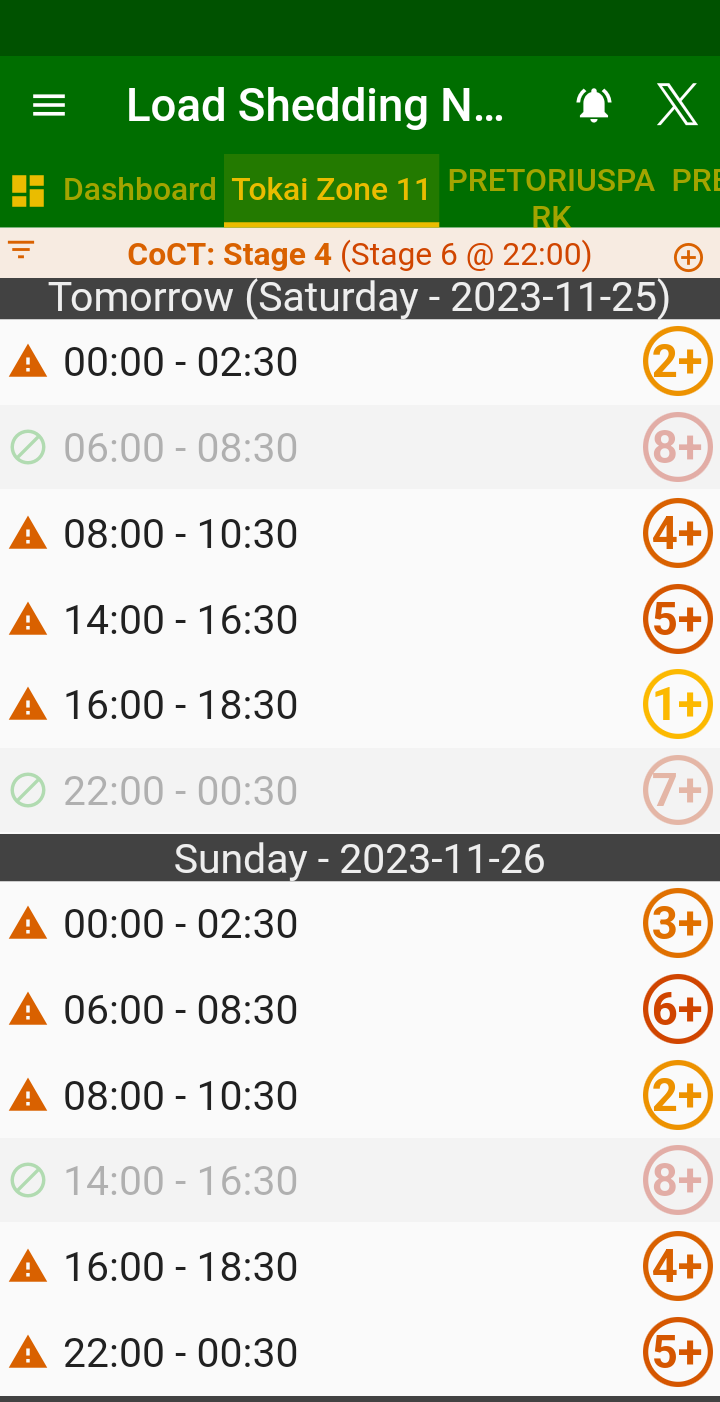Open the notifications bell
The height and width of the screenshot is (1402, 720).
593,105
